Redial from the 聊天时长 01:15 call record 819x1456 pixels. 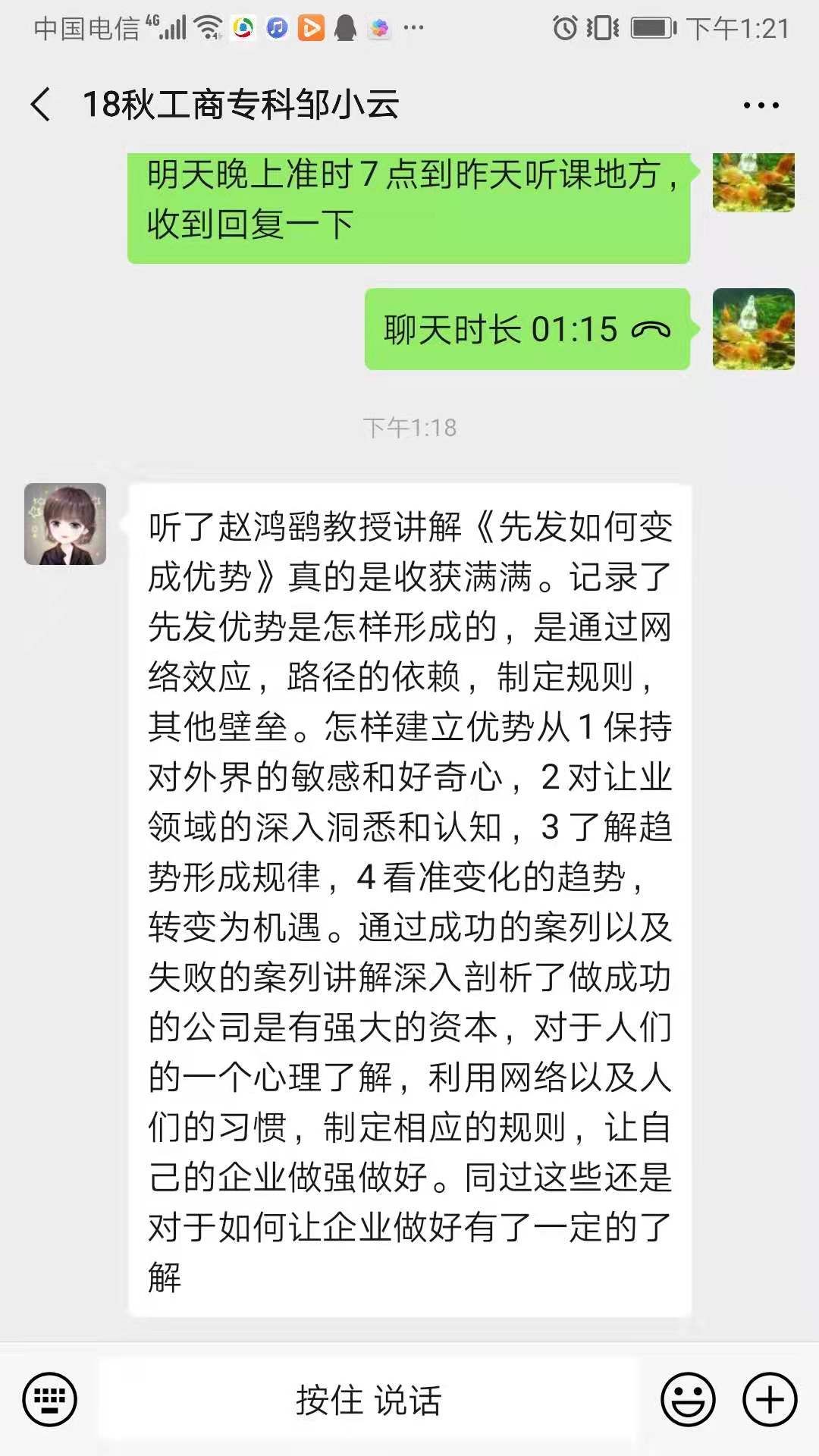pyautogui.click(x=527, y=330)
